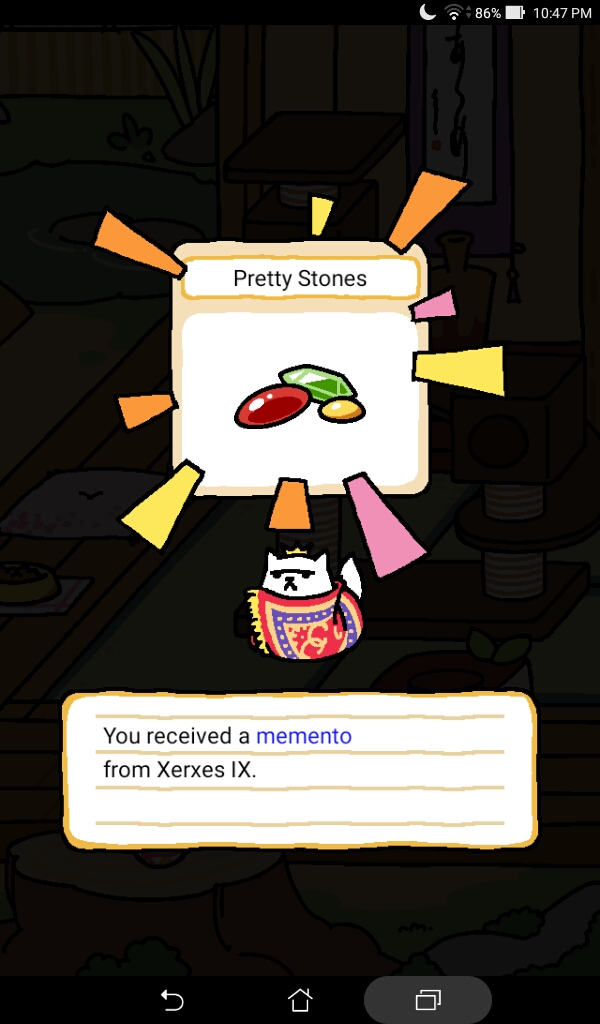Go back with the system back button

click(x=172, y=999)
